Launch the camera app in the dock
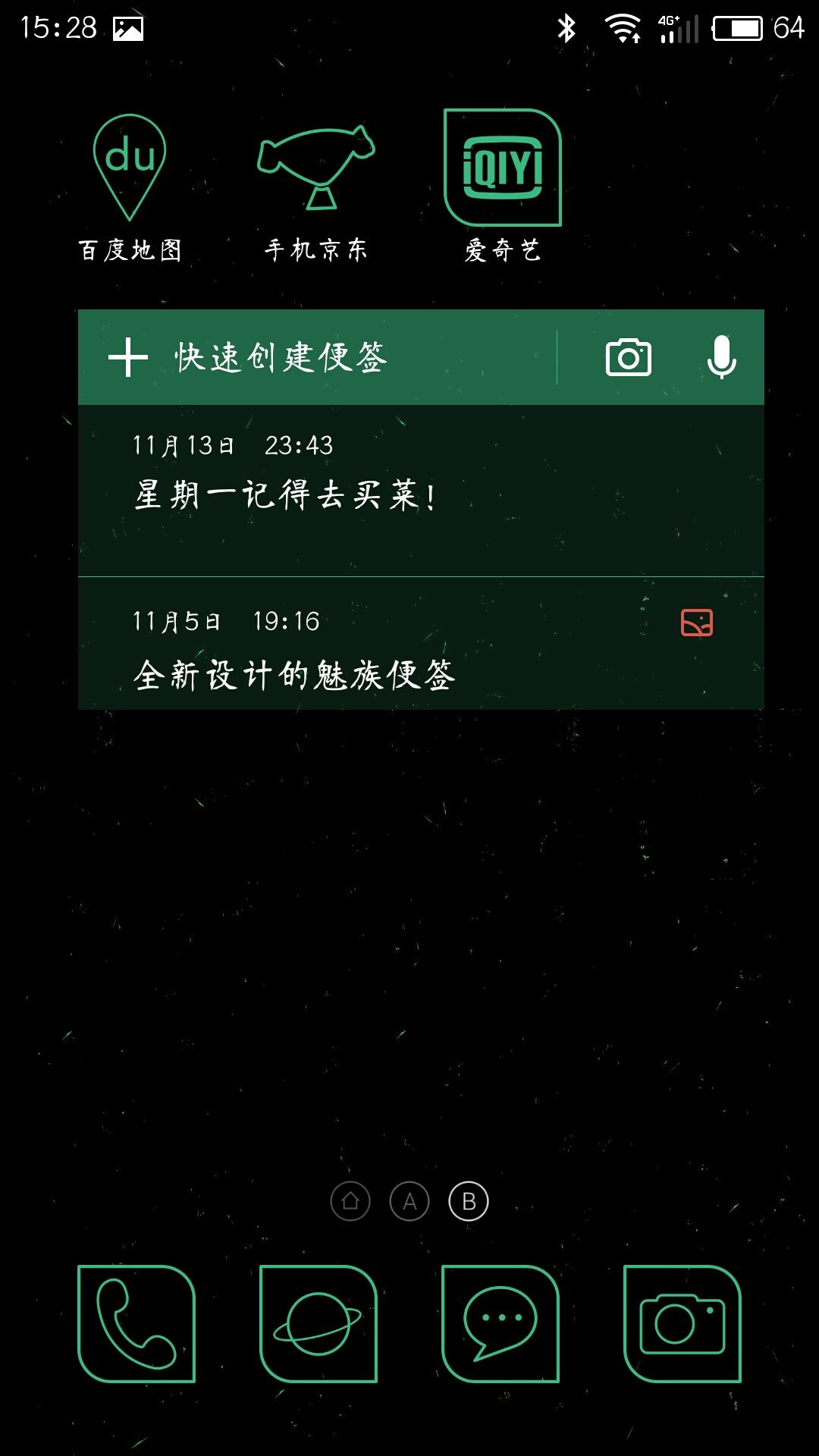The image size is (819, 1456). [682, 1324]
